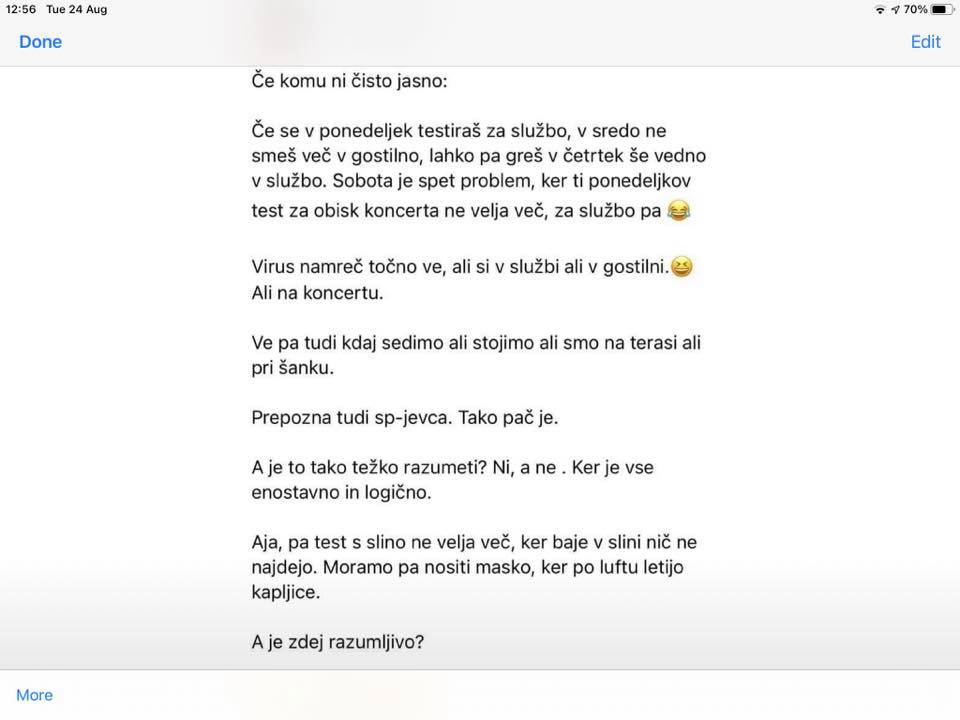Tap Edit at the top right
This screenshot has height=720, width=960.
925,42
